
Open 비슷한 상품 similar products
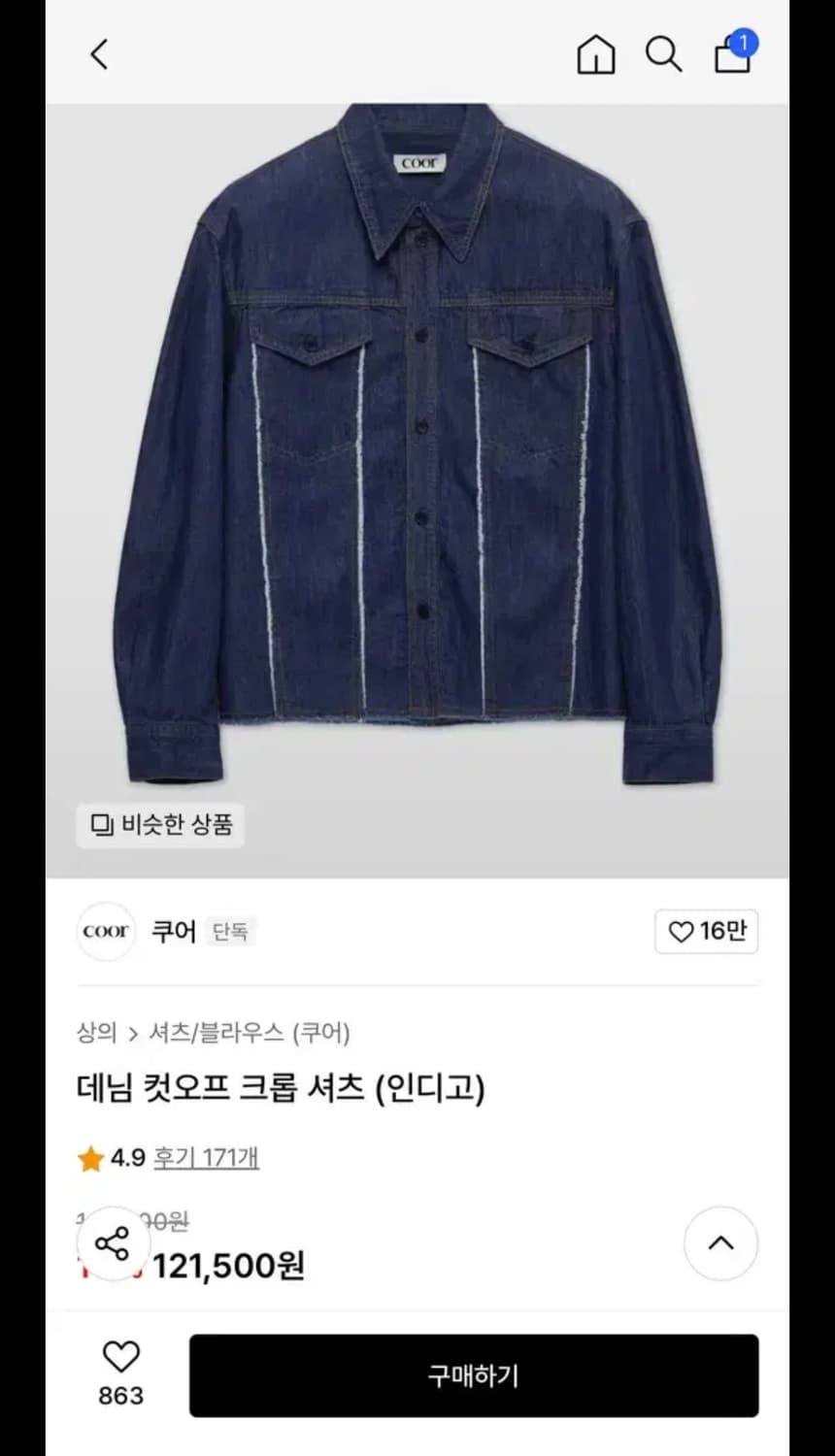point(159,825)
